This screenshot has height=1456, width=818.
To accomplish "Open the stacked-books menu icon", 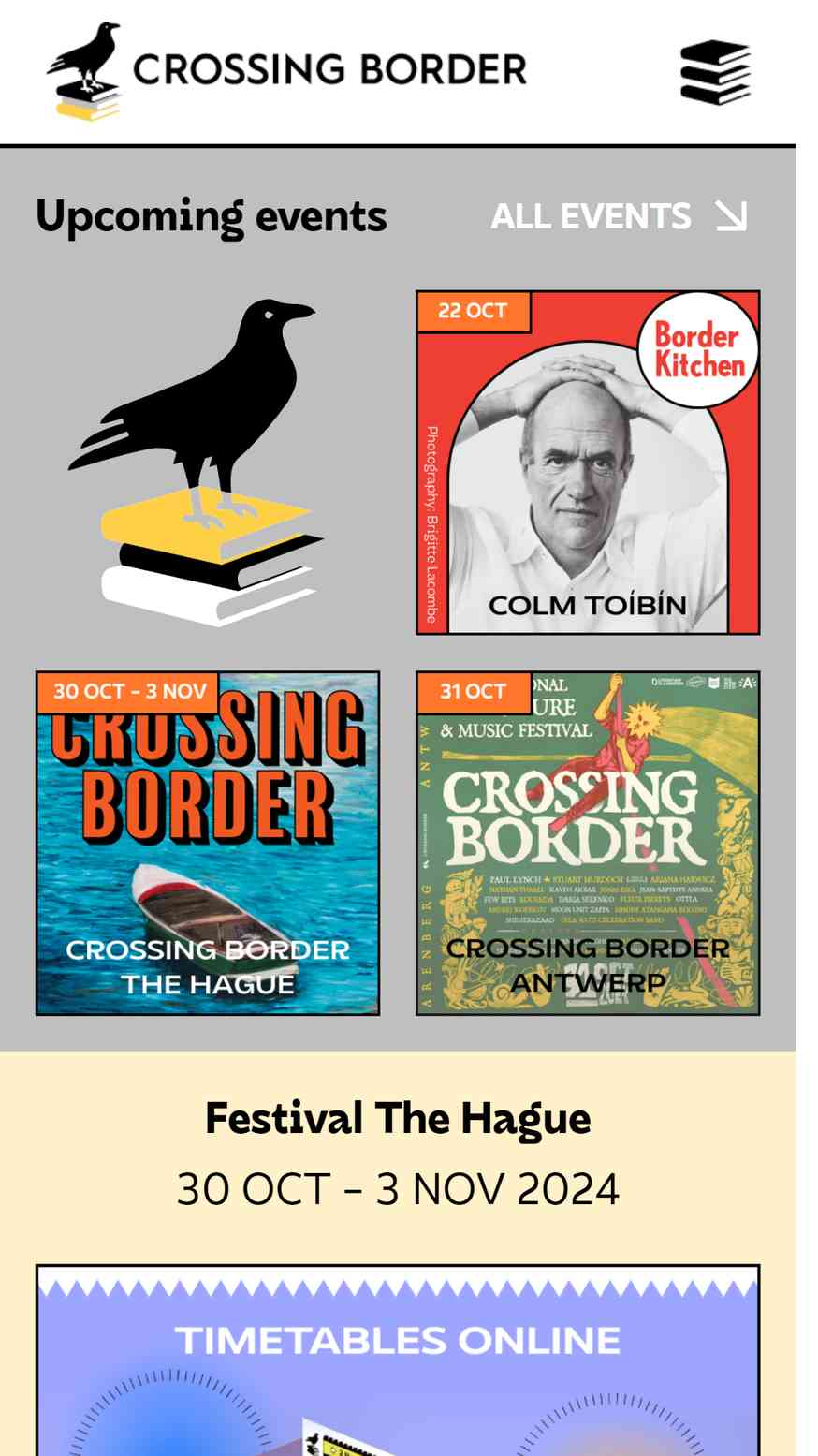I will 715,72.
